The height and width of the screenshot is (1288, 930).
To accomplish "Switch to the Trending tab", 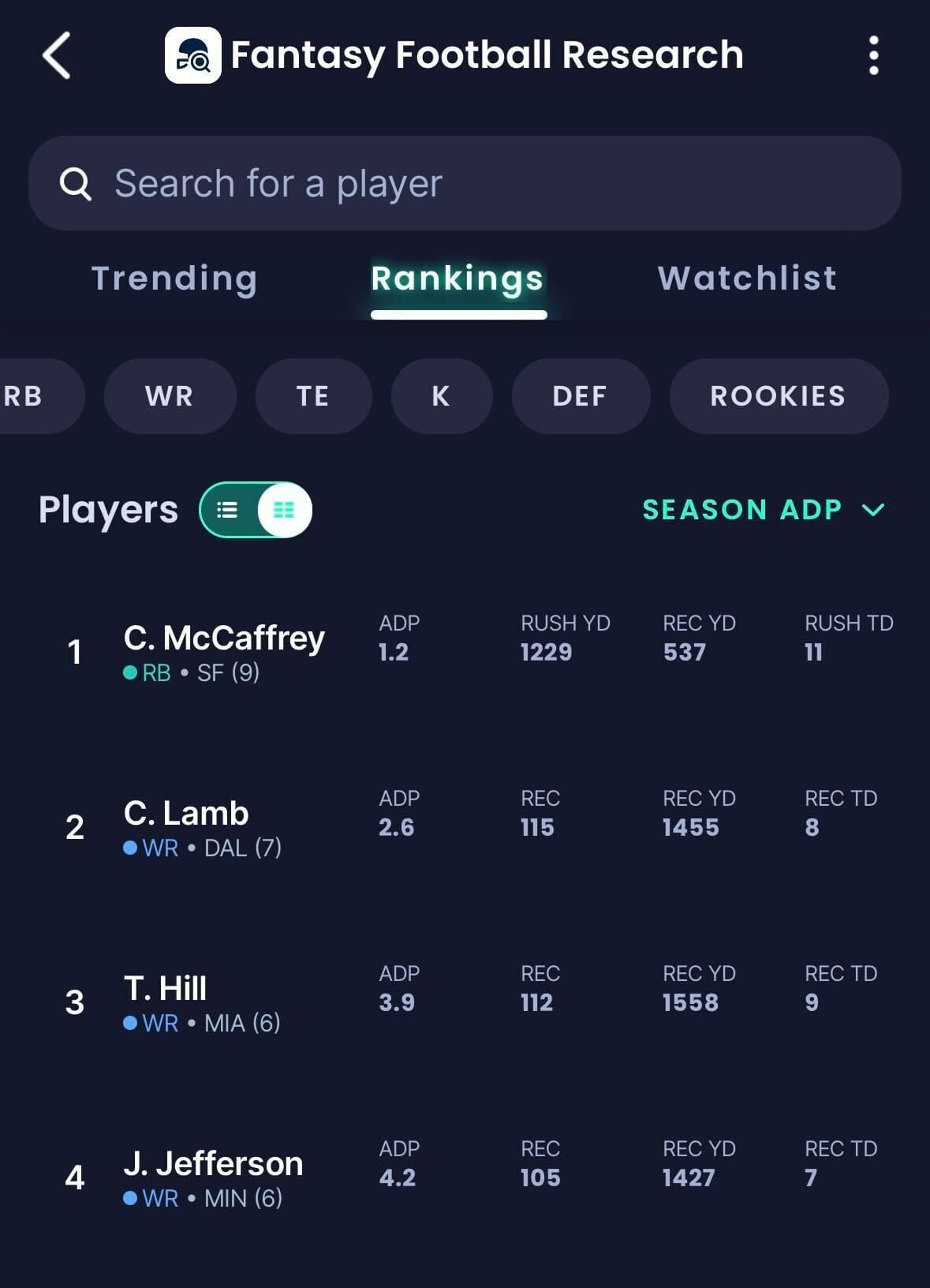I will pos(174,279).
